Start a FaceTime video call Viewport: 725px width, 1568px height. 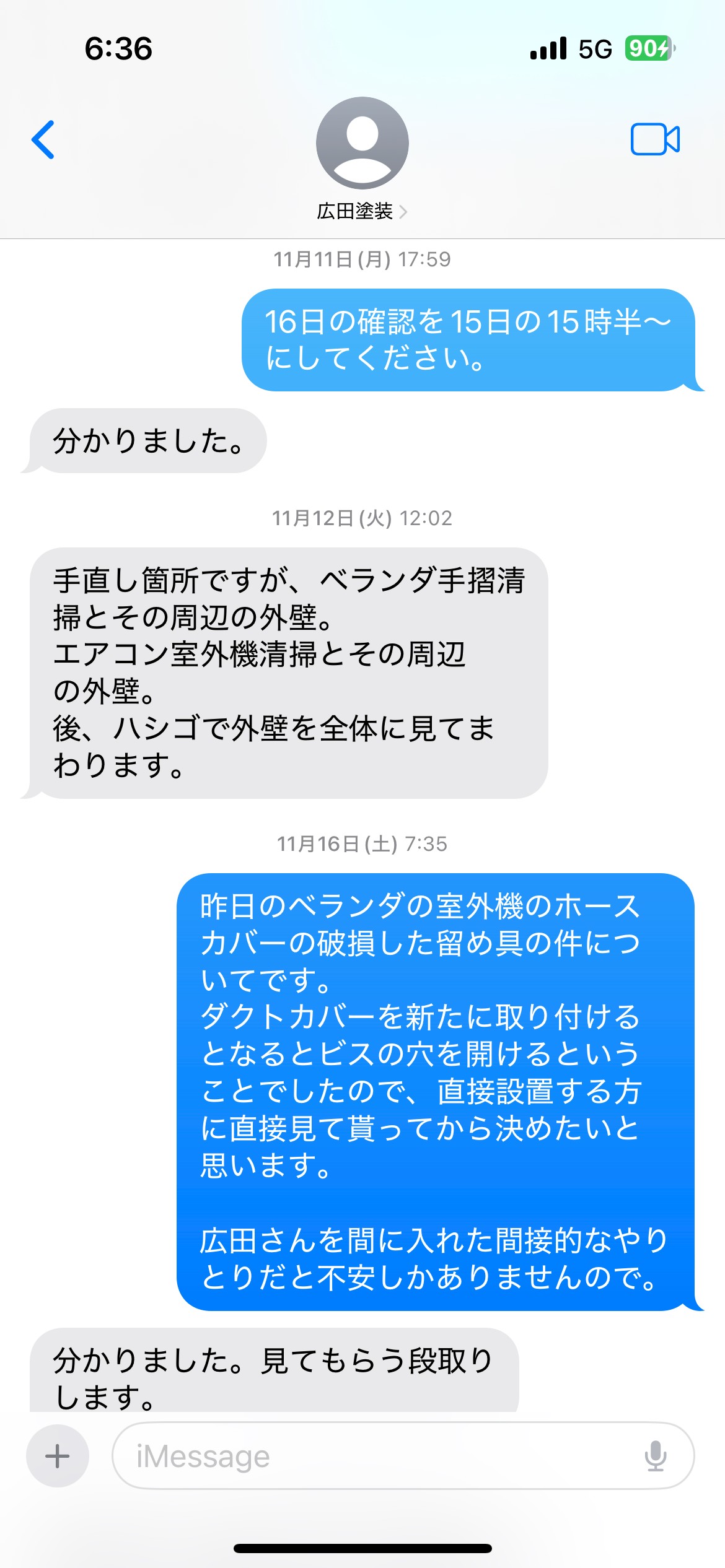coord(655,139)
